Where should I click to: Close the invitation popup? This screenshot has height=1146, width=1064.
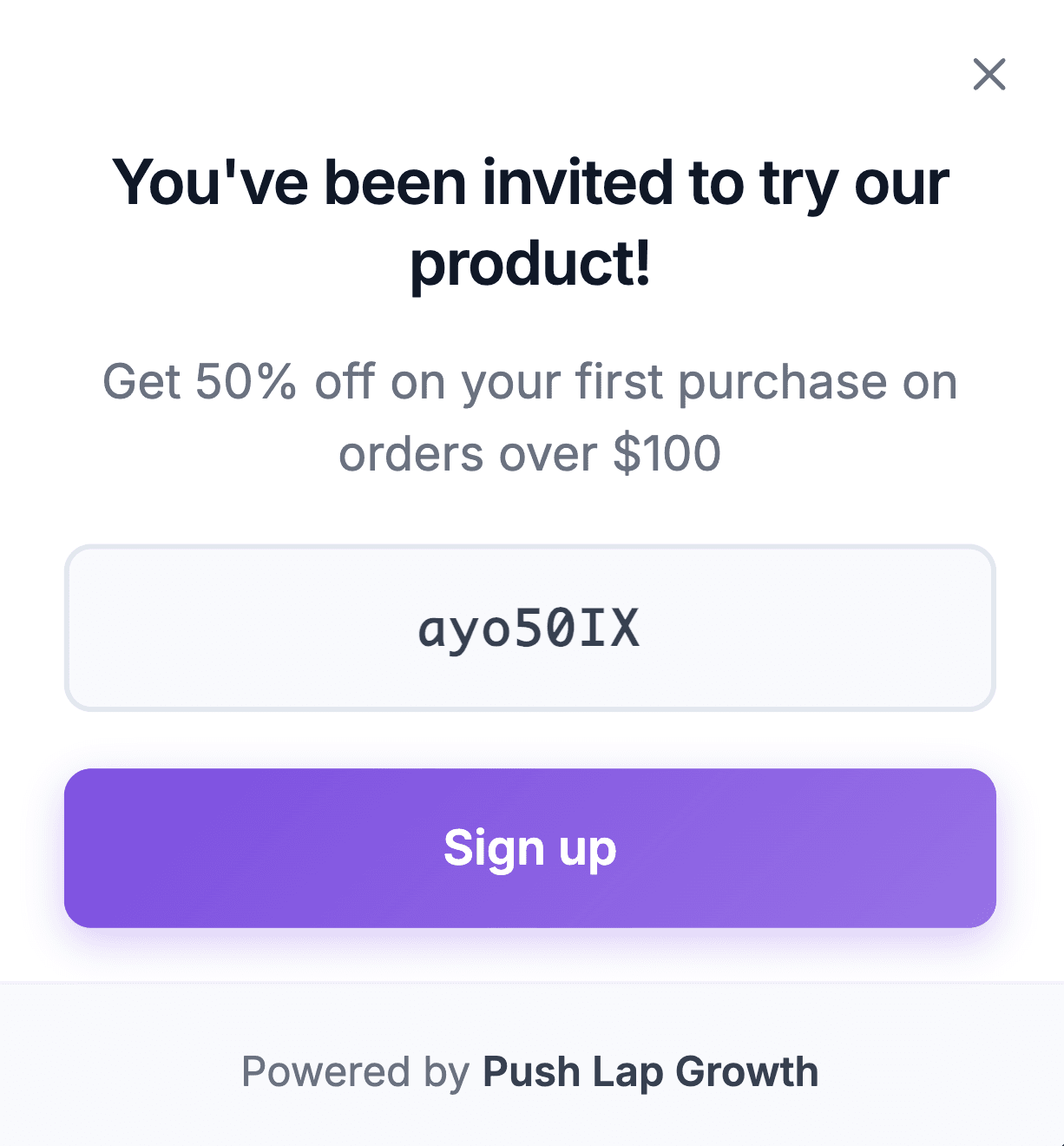tap(988, 75)
